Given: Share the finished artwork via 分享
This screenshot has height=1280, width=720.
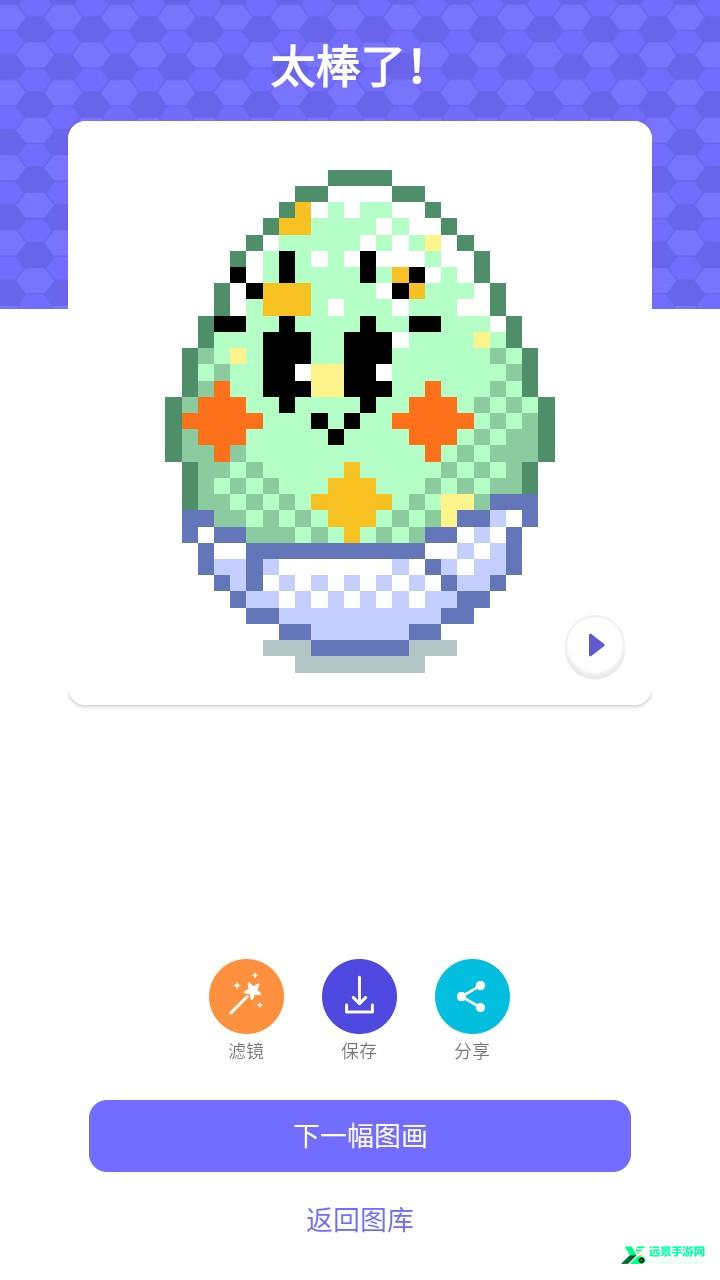Looking at the screenshot, I should tap(472, 997).
